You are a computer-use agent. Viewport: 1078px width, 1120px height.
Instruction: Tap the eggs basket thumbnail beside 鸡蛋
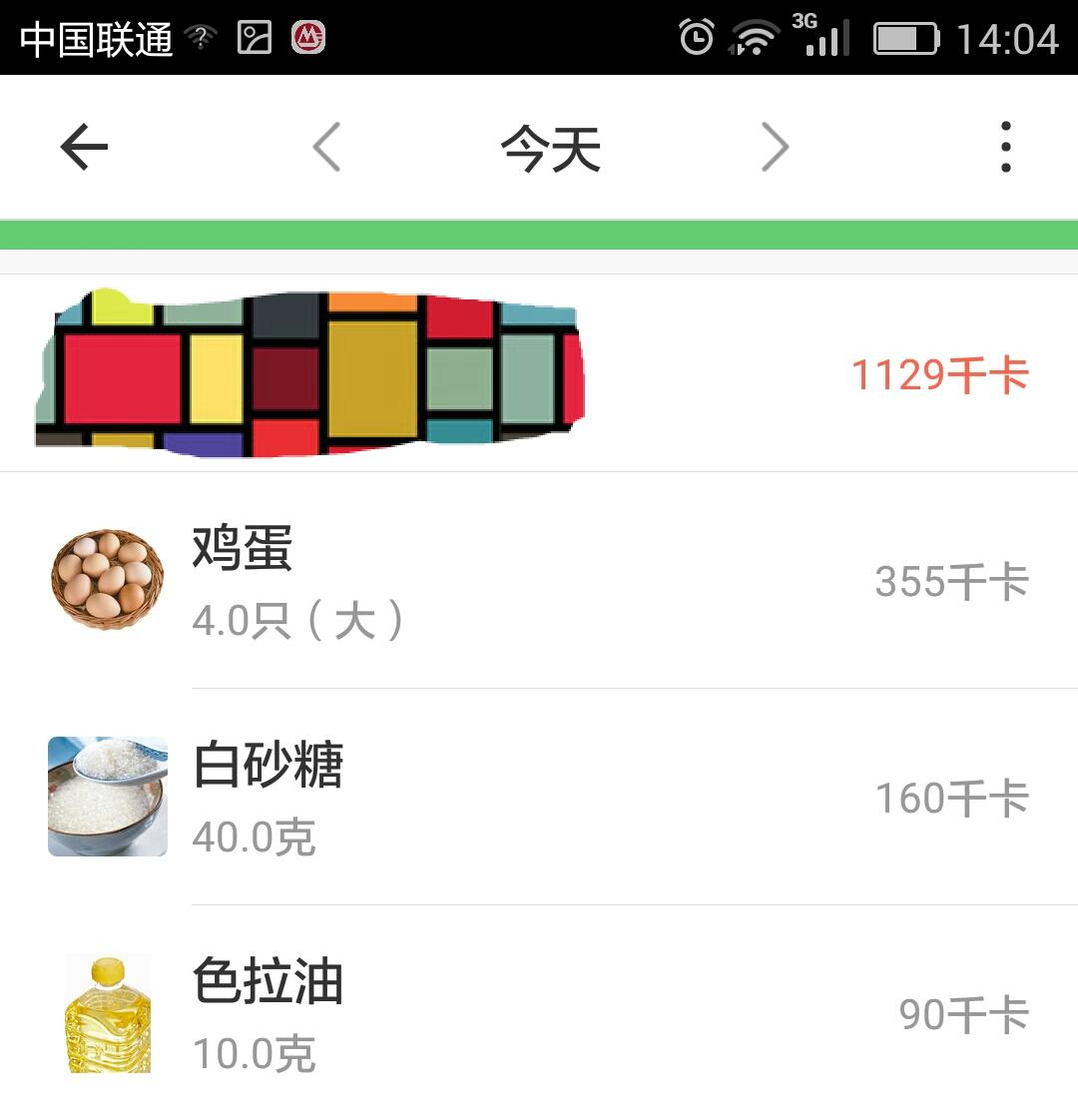click(x=107, y=579)
